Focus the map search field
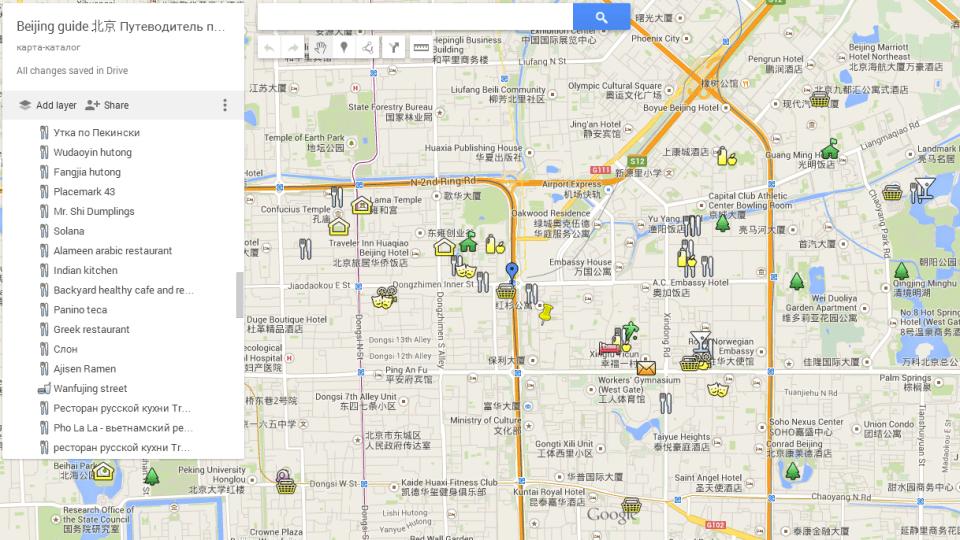This screenshot has height=540, width=960. (x=415, y=17)
